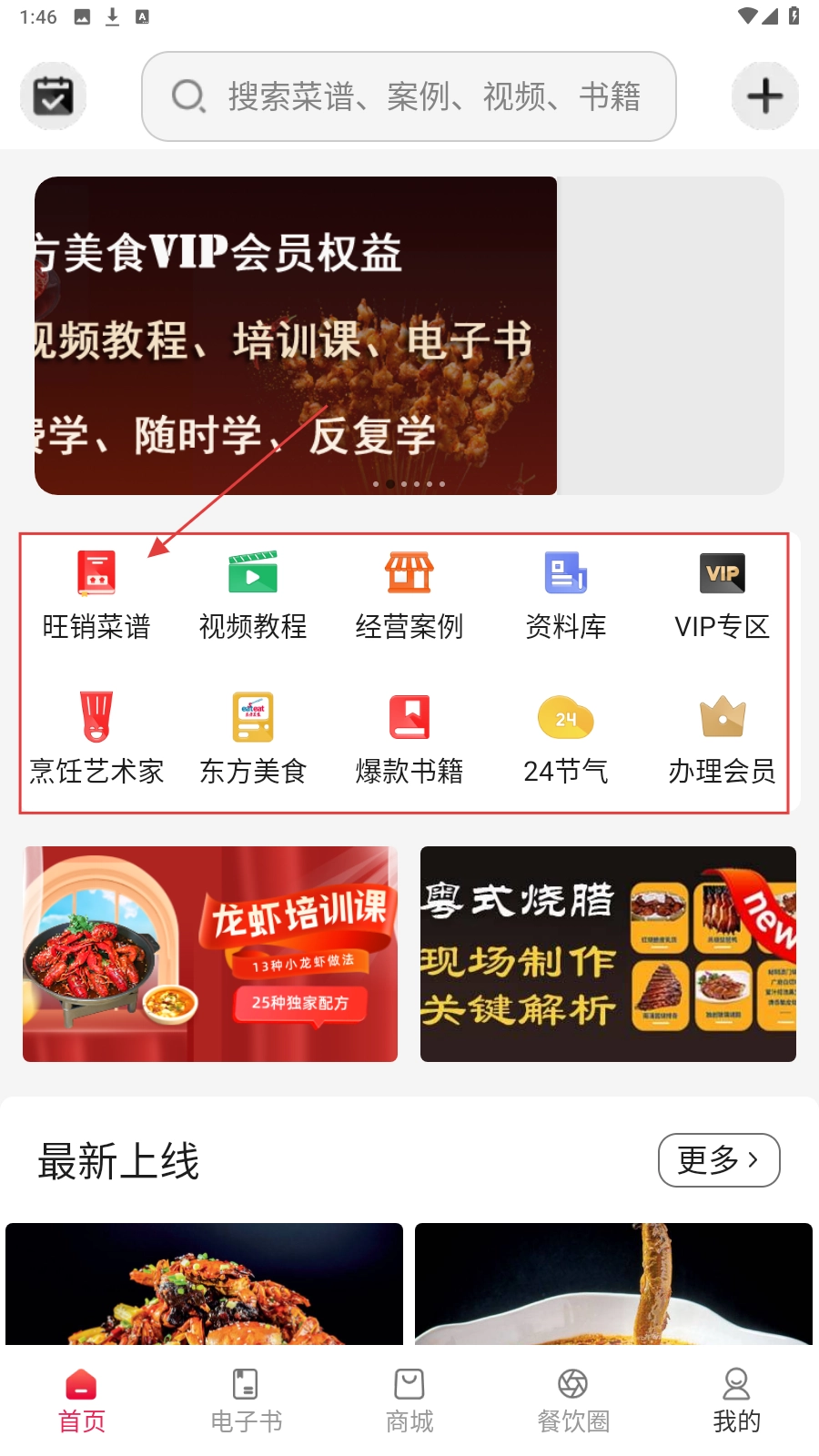819x1456 pixels.
Task: Select the 东方美食 shortcut
Action: point(253,739)
